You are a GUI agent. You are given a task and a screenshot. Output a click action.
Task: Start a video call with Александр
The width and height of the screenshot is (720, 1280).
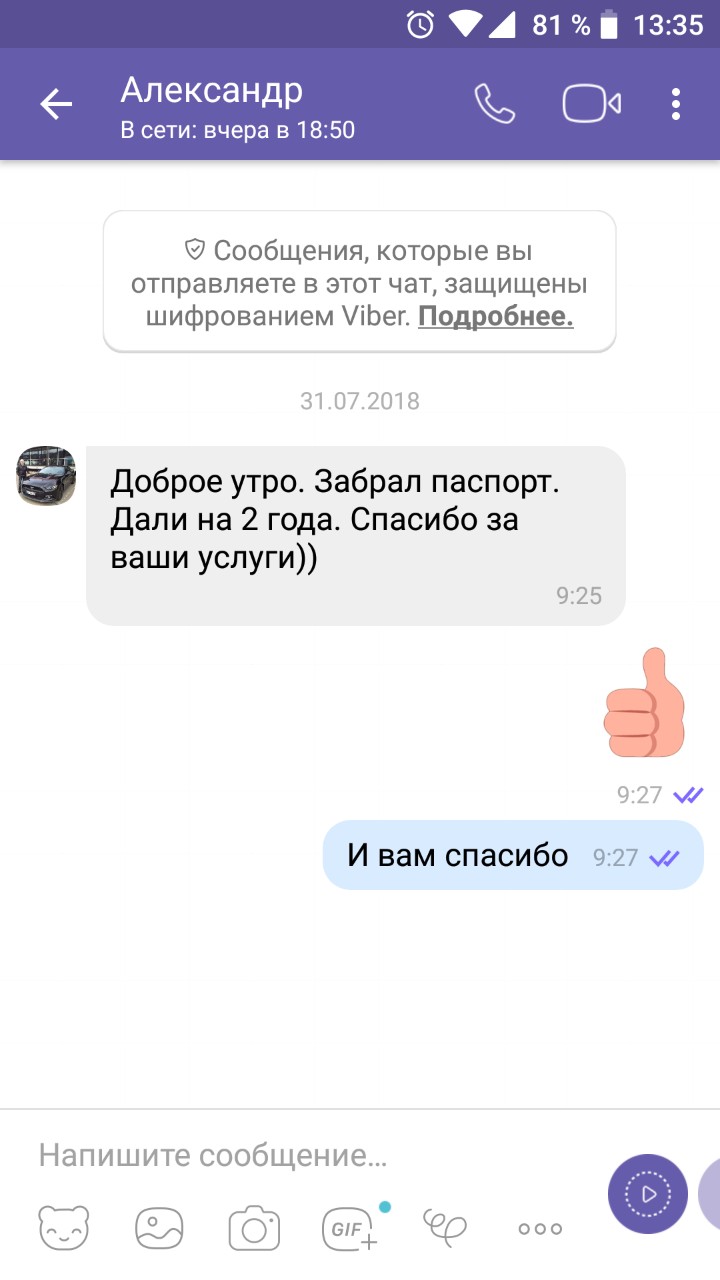tap(592, 104)
